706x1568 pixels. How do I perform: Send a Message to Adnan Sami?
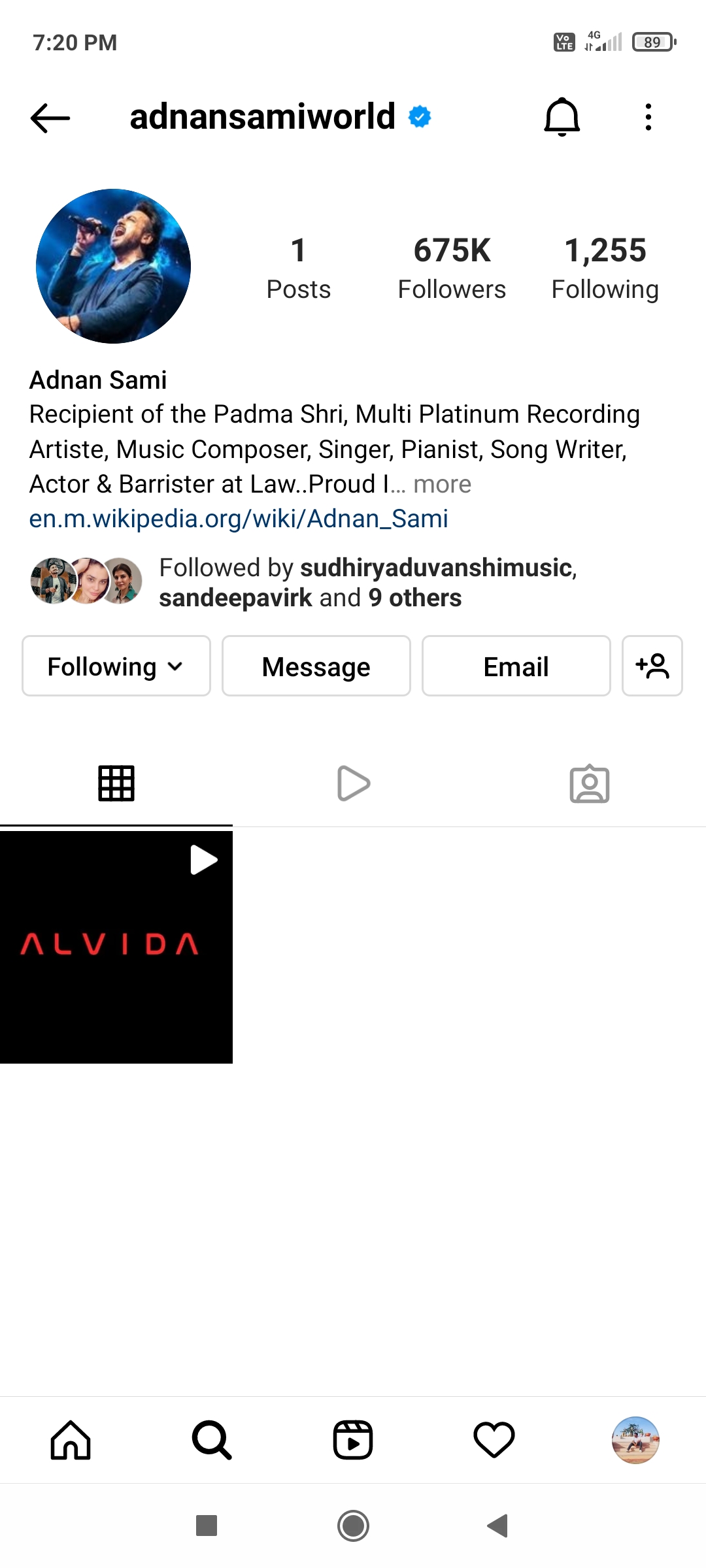point(316,666)
